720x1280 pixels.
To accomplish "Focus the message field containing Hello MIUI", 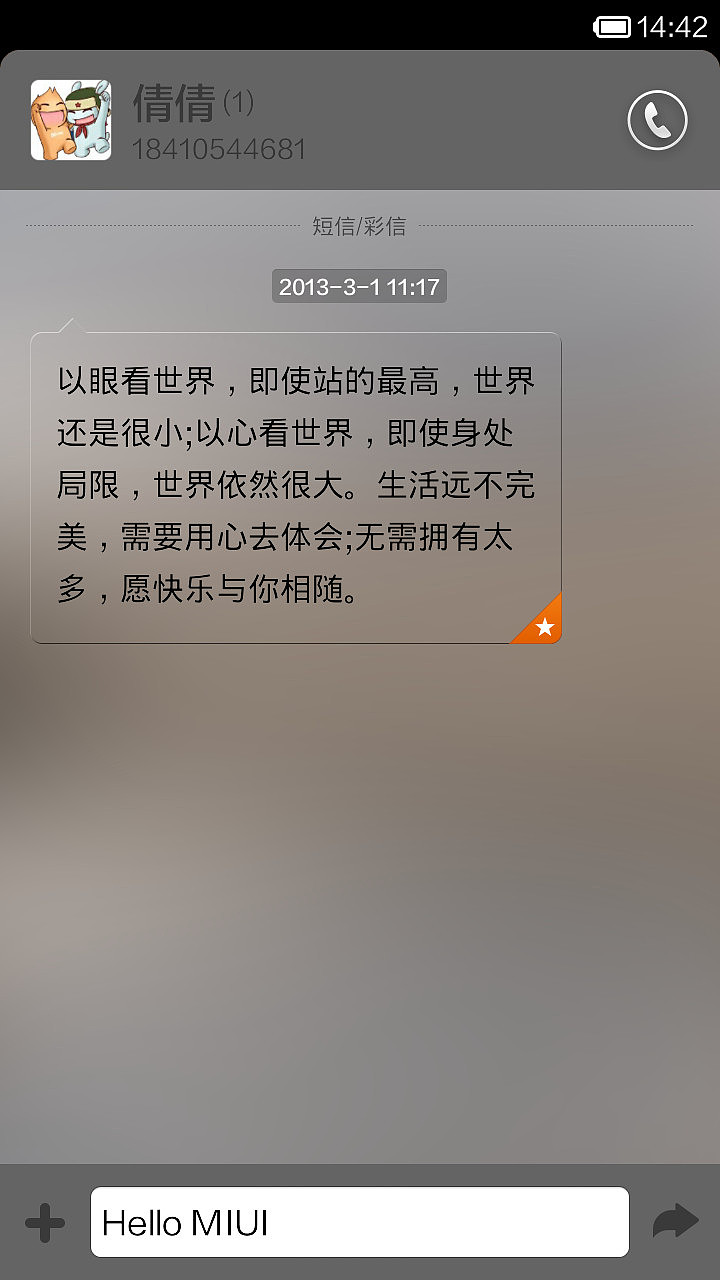I will (360, 1222).
